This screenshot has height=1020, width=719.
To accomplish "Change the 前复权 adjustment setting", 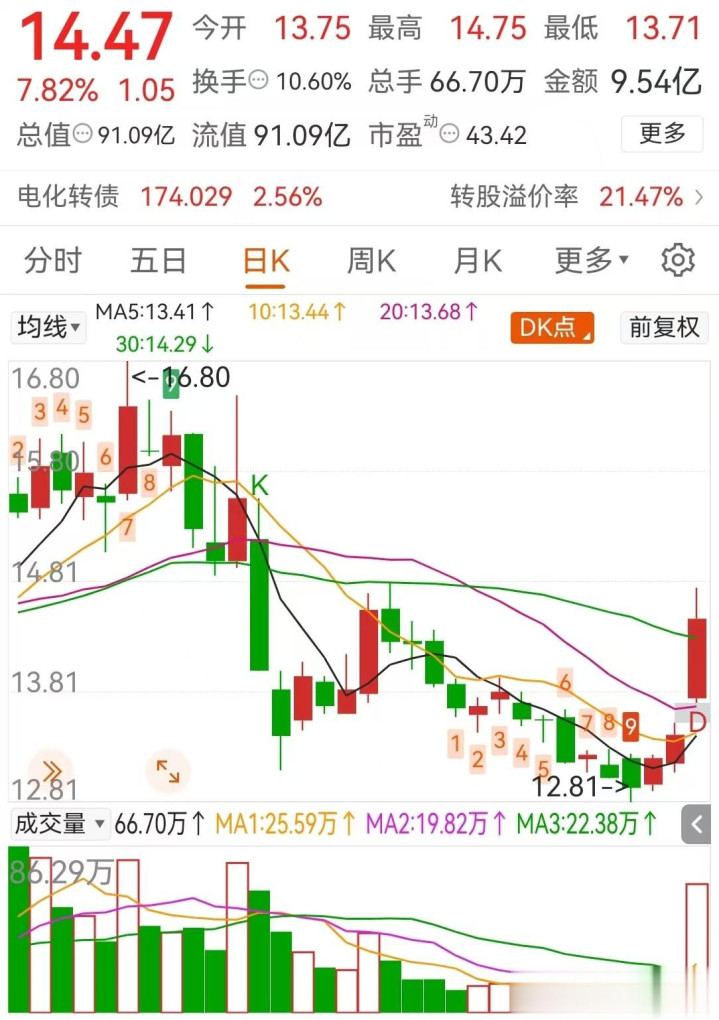I will point(665,327).
